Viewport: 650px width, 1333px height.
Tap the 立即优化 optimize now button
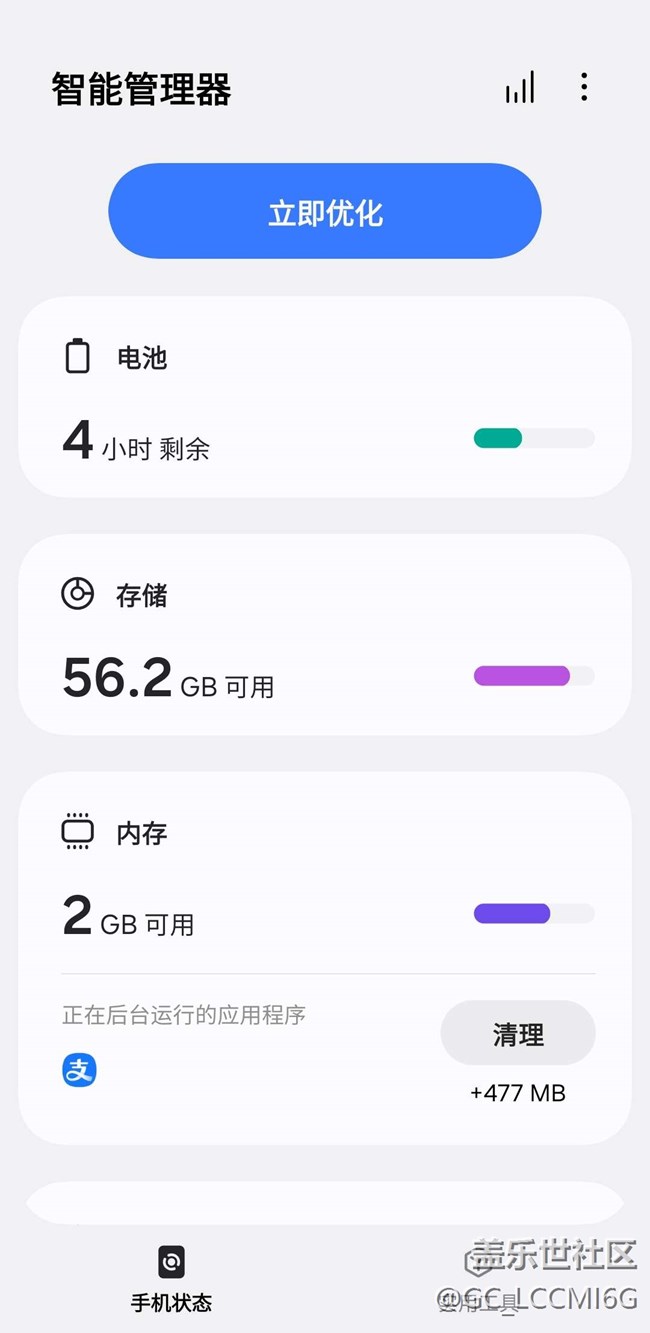(324, 212)
